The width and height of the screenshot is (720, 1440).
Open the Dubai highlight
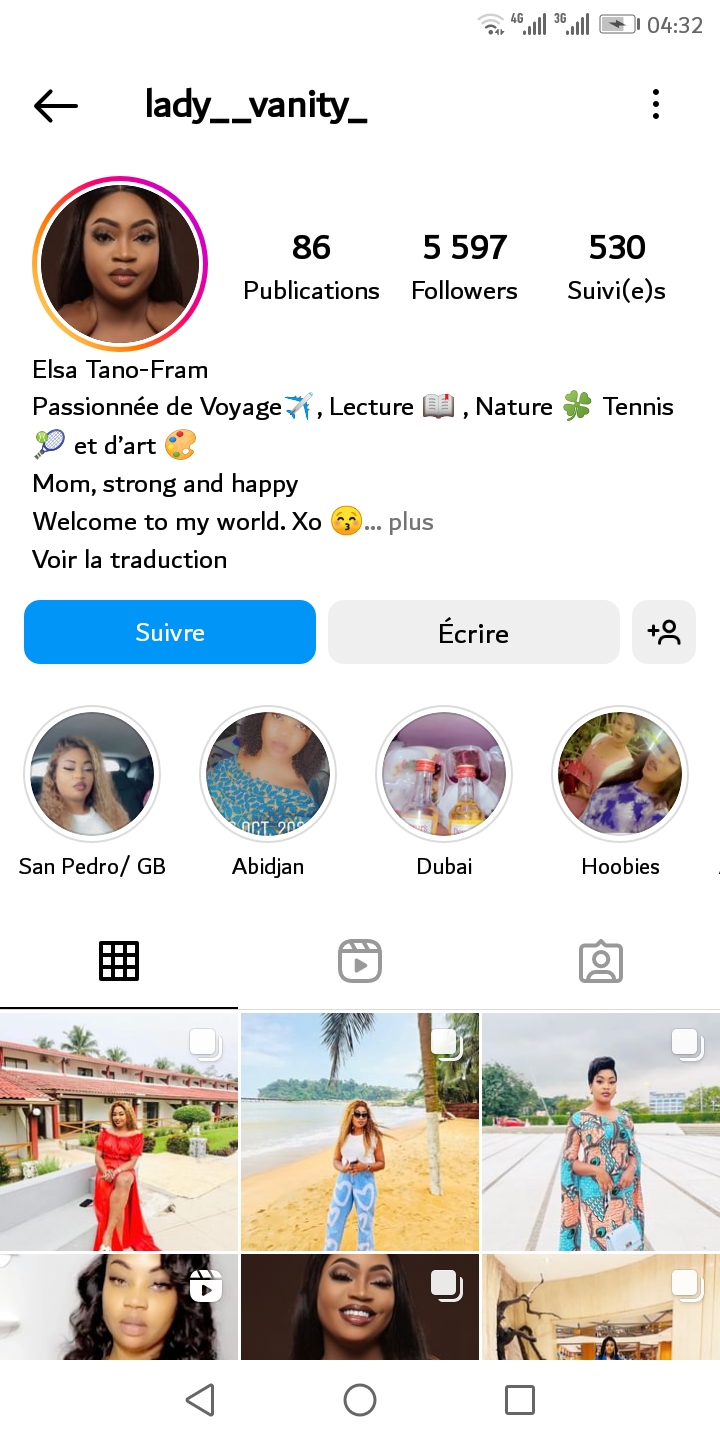(444, 774)
